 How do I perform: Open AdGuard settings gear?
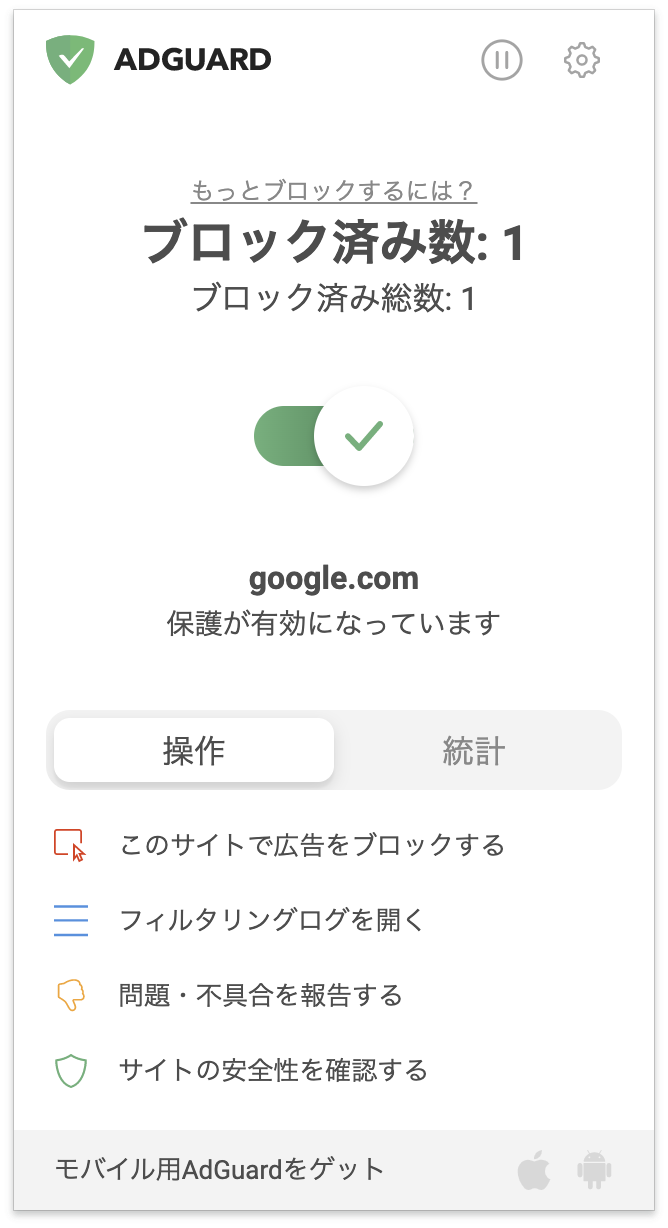582,60
